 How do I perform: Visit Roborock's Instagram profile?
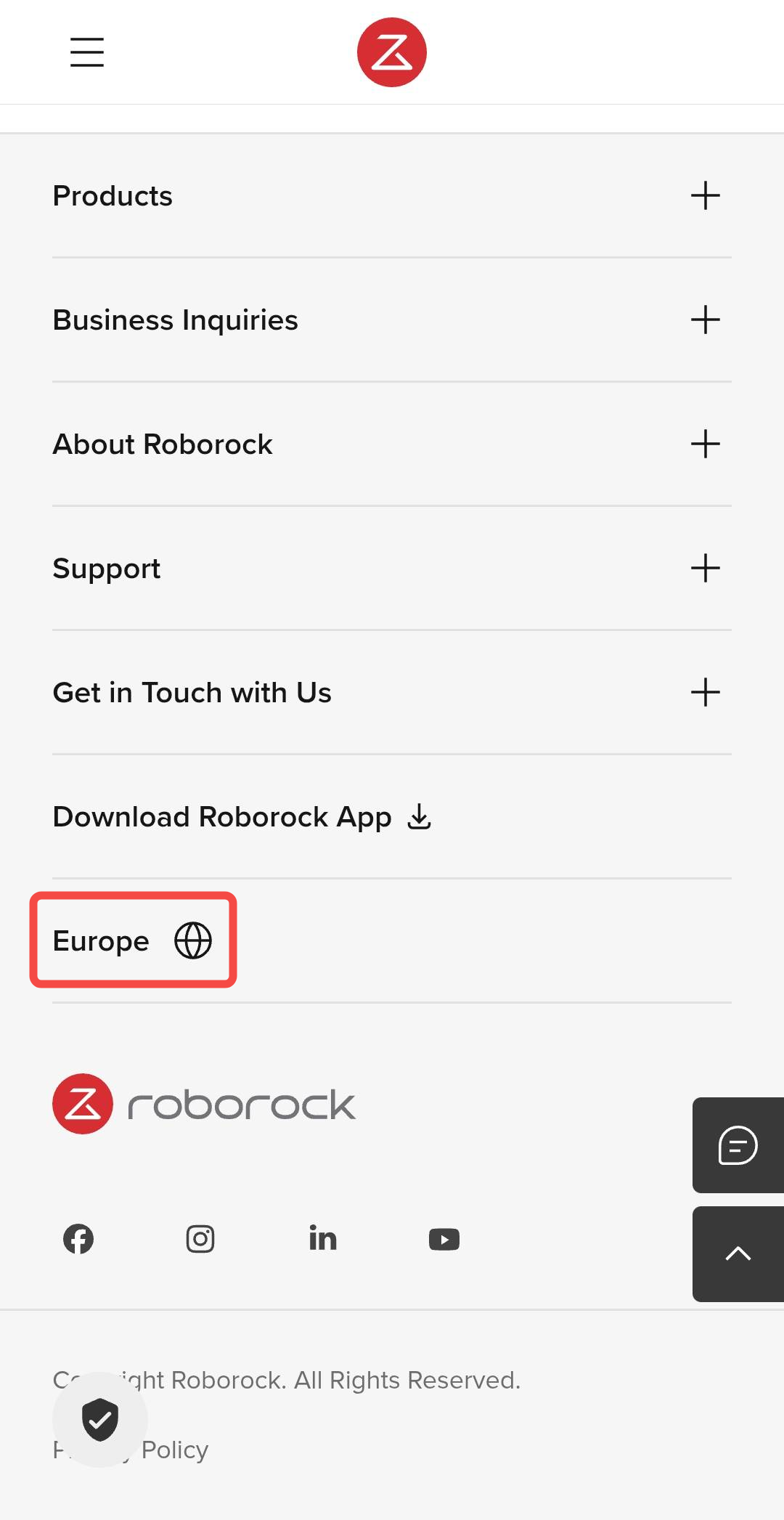200,1239
